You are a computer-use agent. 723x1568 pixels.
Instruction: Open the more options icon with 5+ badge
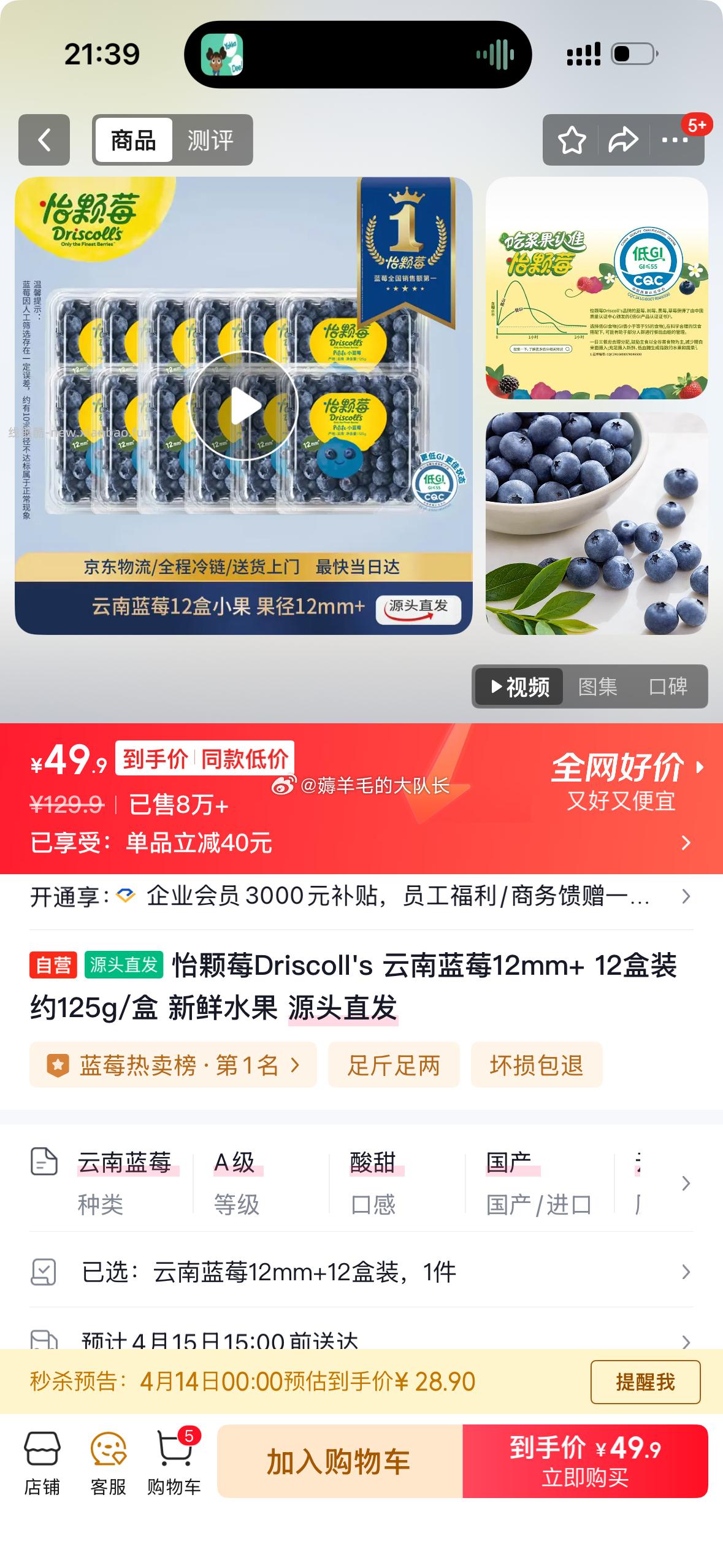(675, 140)
